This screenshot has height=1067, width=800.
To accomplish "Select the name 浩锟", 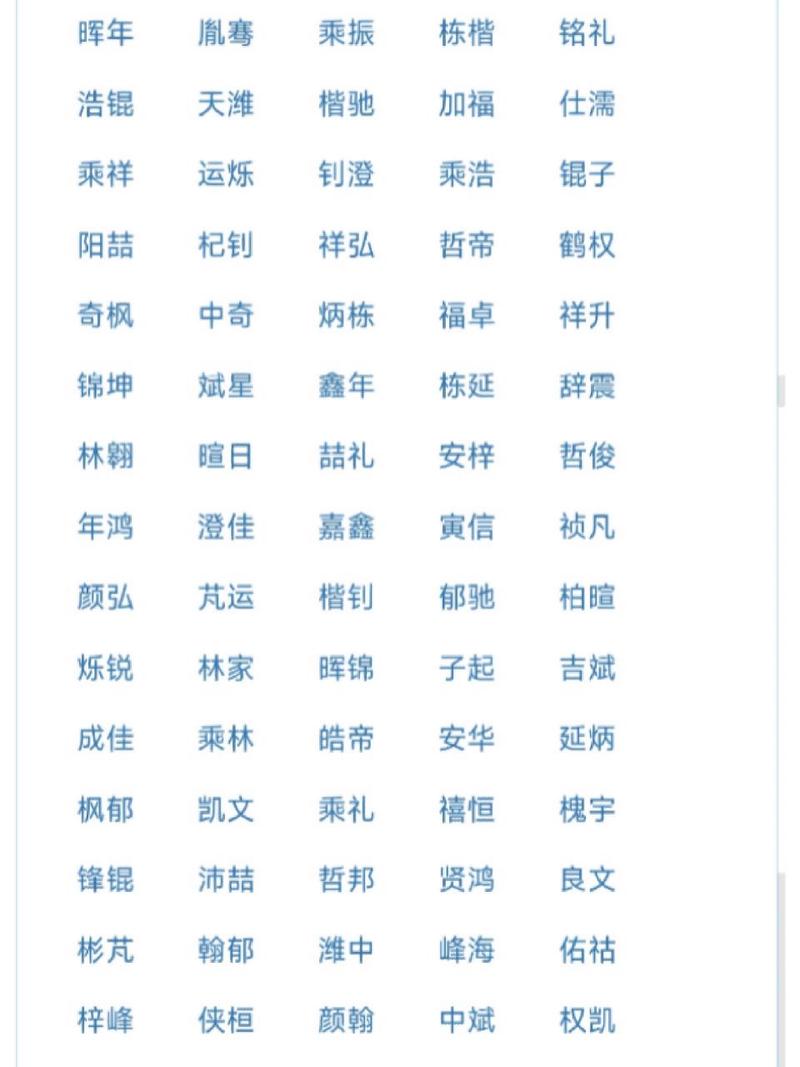I will point(105,104).
